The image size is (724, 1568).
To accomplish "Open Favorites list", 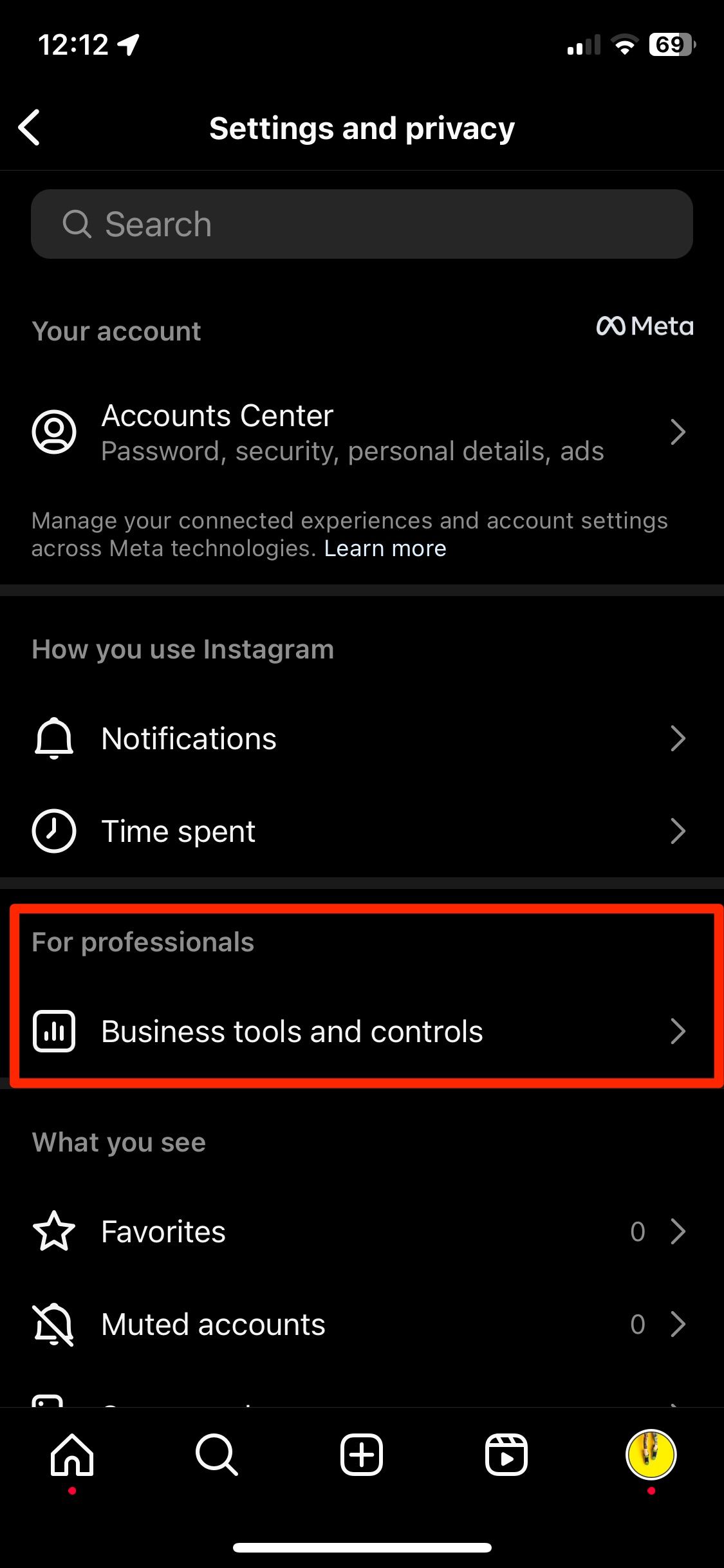I will (x=360, y=1231).
